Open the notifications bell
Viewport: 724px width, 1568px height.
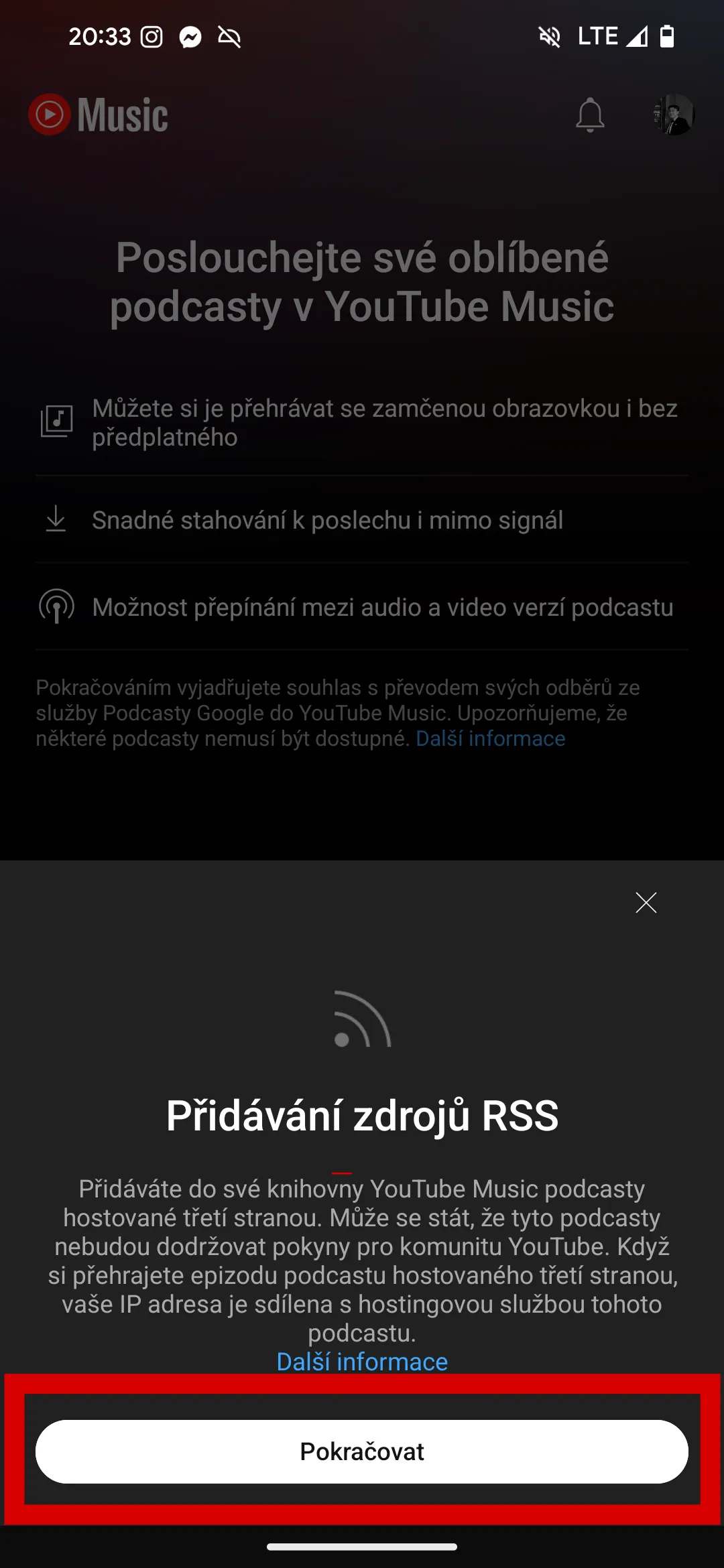click(x=590, y=115)
